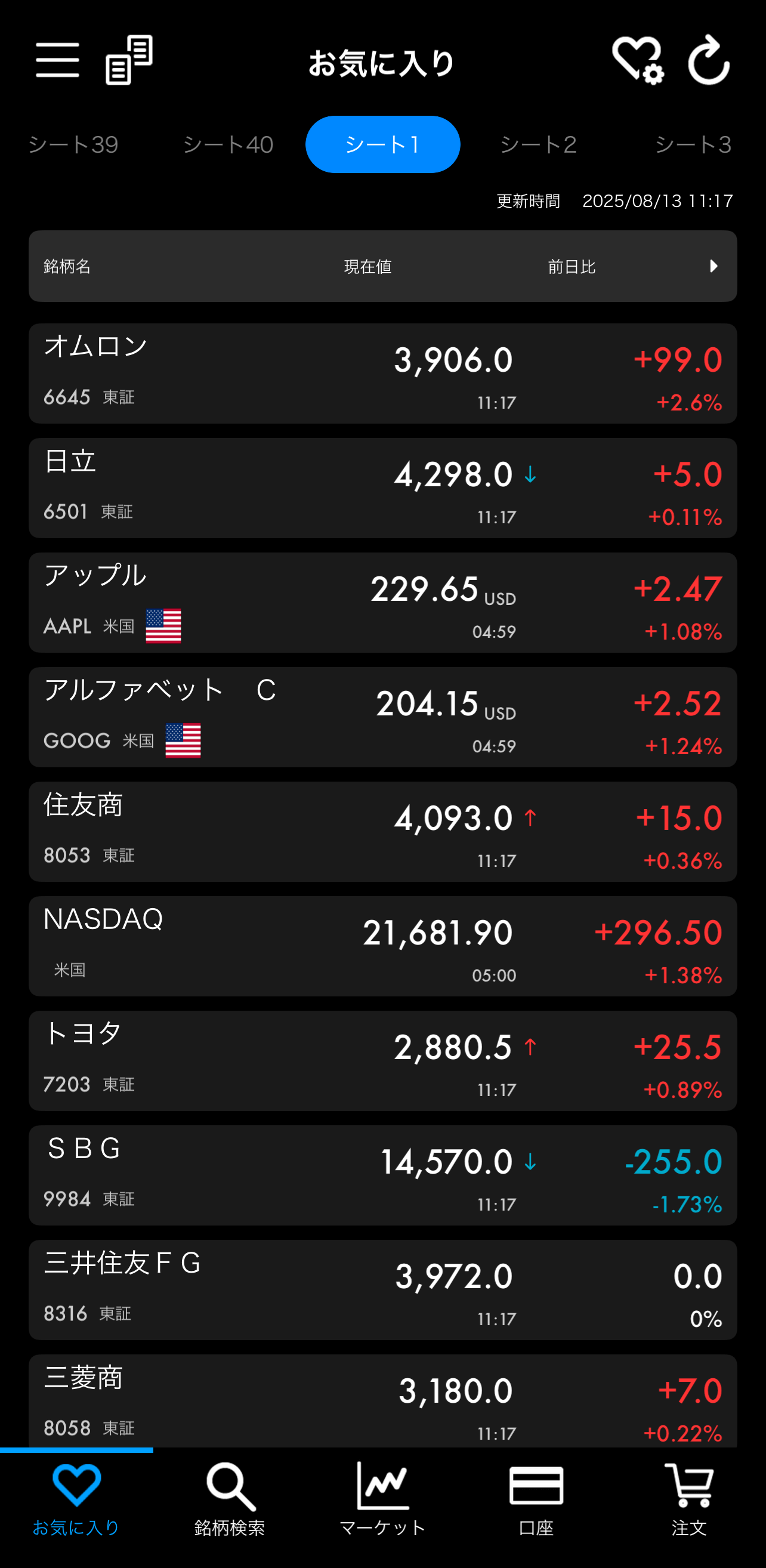Viewport: 766px width, 1568px height.
Task: Refresh the stock quotes
Action: coord(709,60)
